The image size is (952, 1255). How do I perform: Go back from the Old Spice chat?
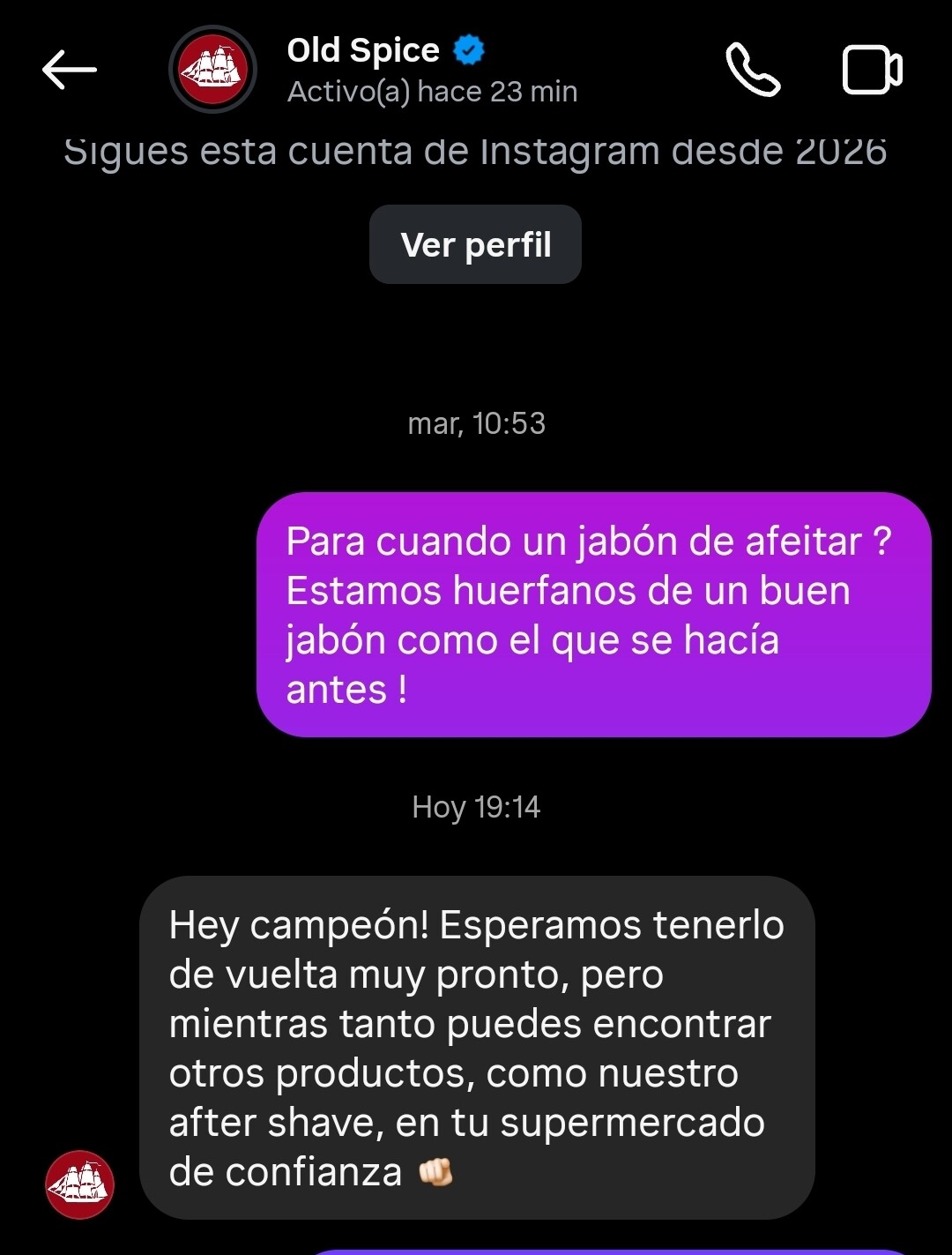click(x=69, y=70)
